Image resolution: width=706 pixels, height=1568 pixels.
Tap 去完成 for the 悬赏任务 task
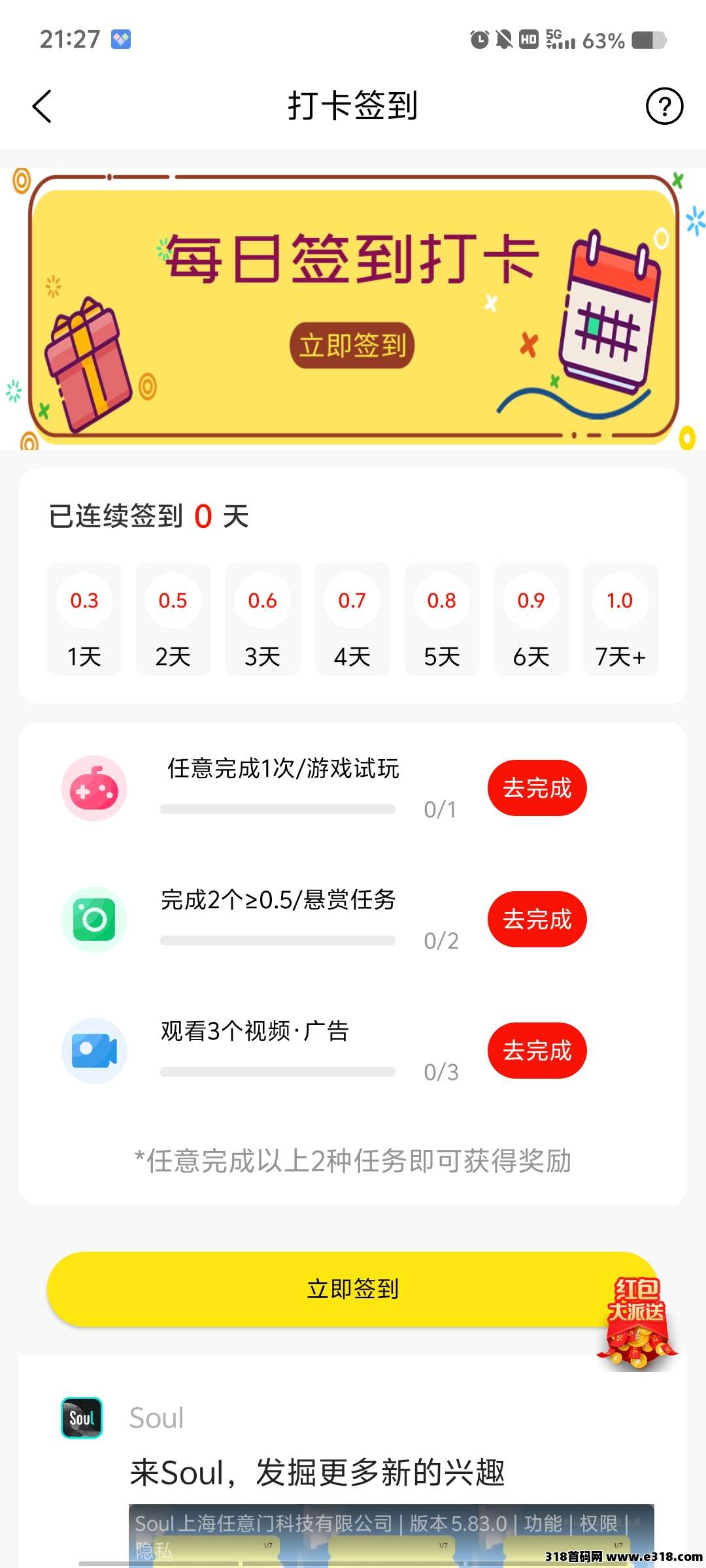coord(537,919)
